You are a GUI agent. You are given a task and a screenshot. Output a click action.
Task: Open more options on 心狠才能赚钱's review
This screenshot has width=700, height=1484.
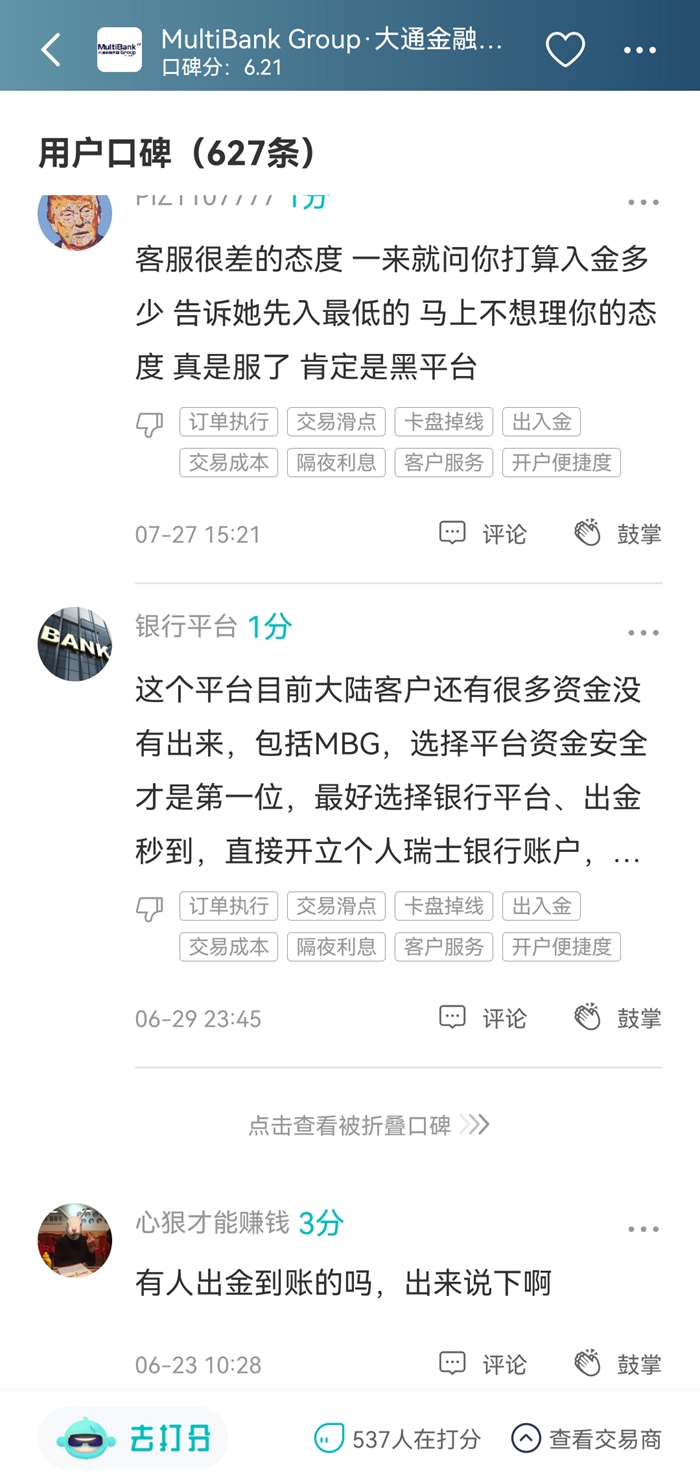point(643,1229)
